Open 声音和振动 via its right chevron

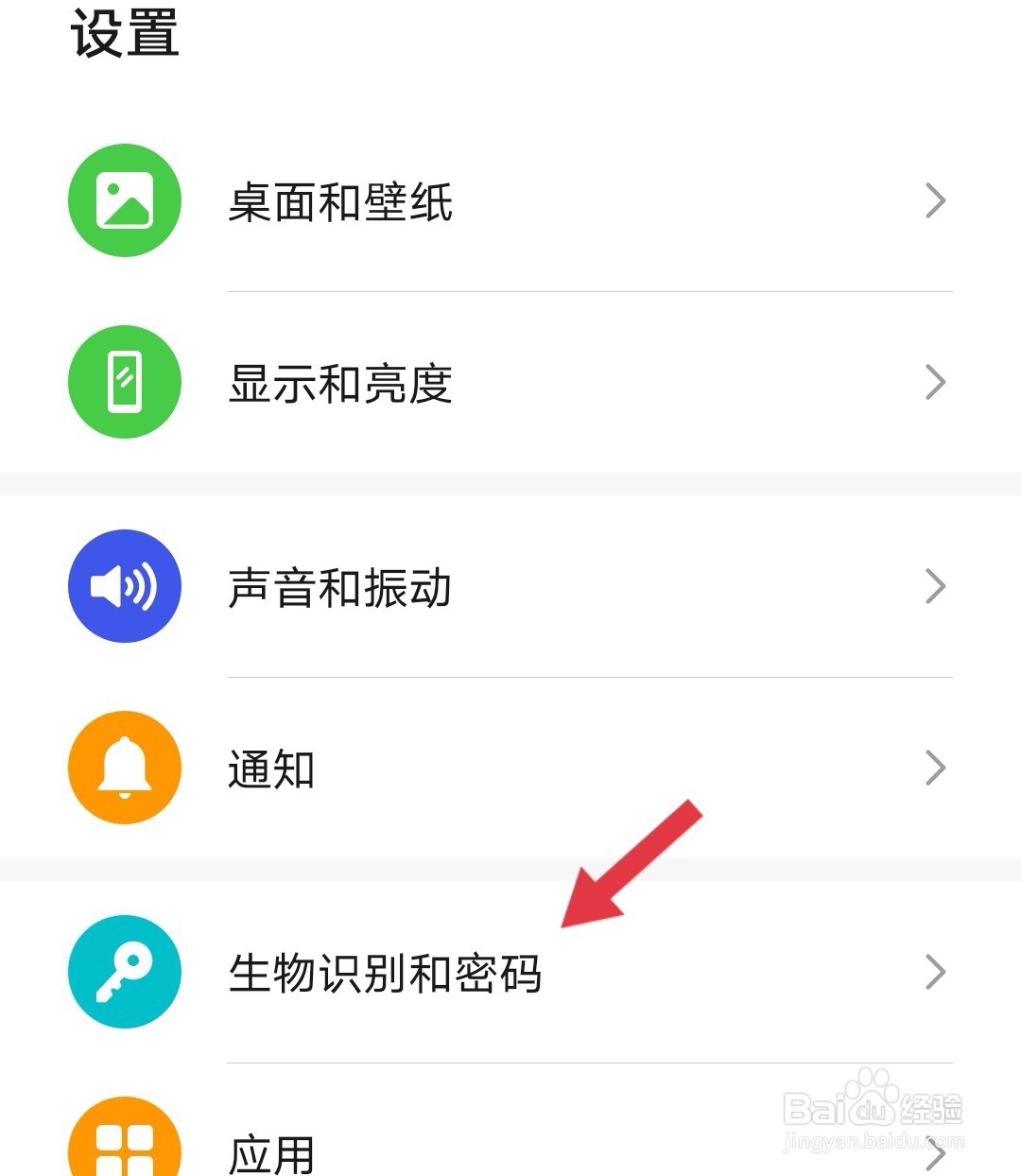coord(936,586)
